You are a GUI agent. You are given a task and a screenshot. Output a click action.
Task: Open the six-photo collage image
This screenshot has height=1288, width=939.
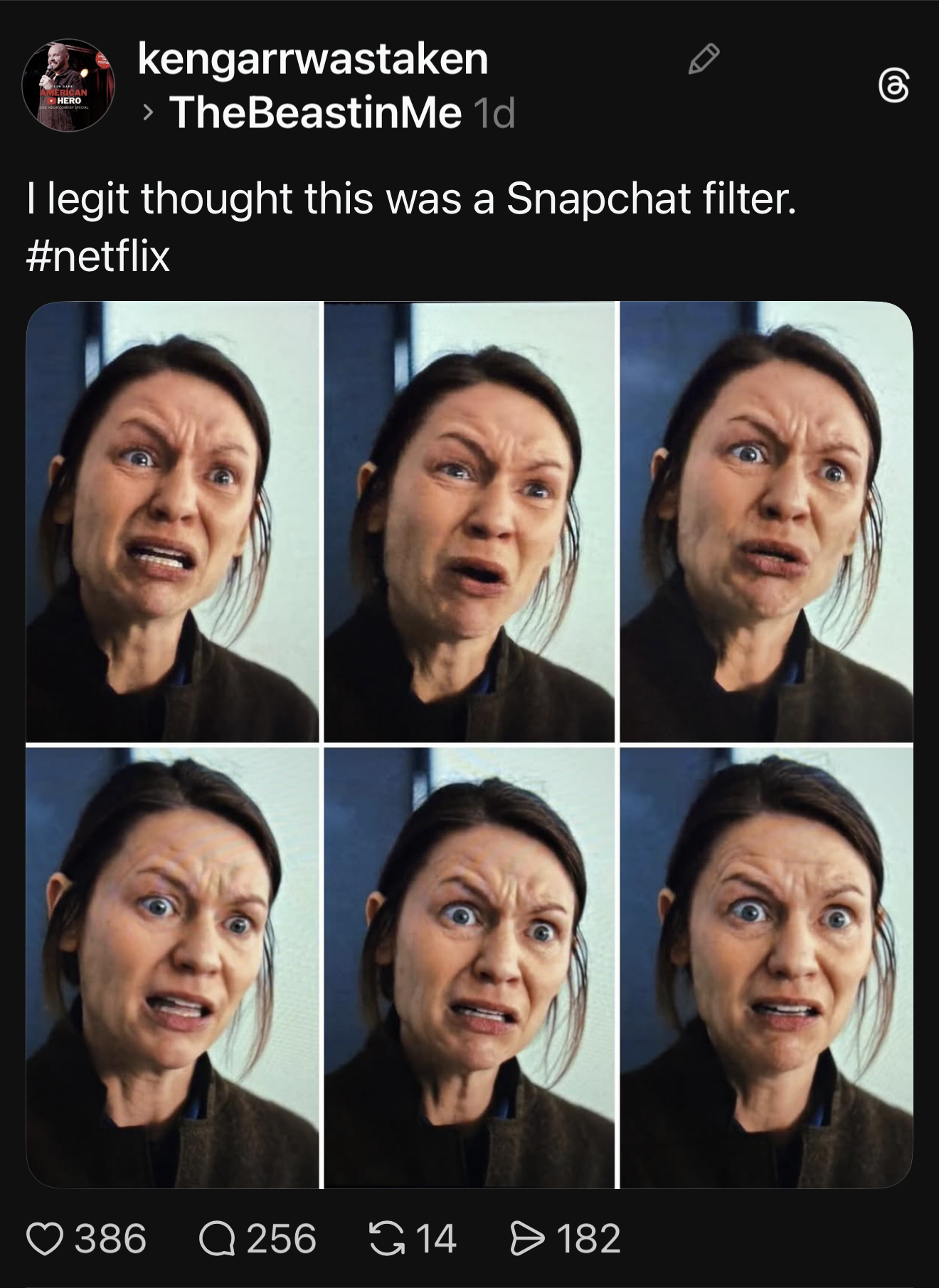click(x=469, y=744)
